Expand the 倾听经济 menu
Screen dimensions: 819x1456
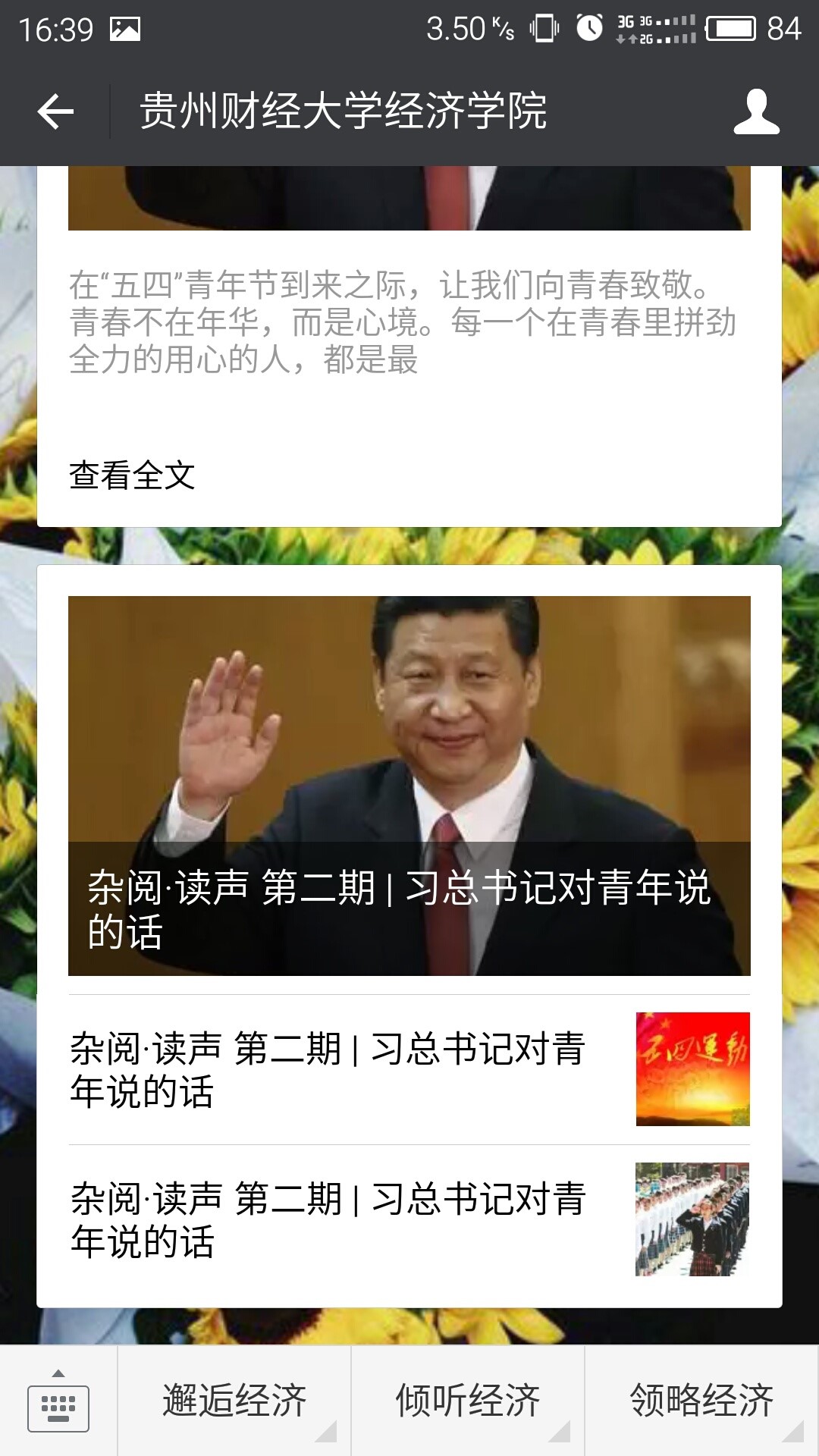(x=468, y=1401)
